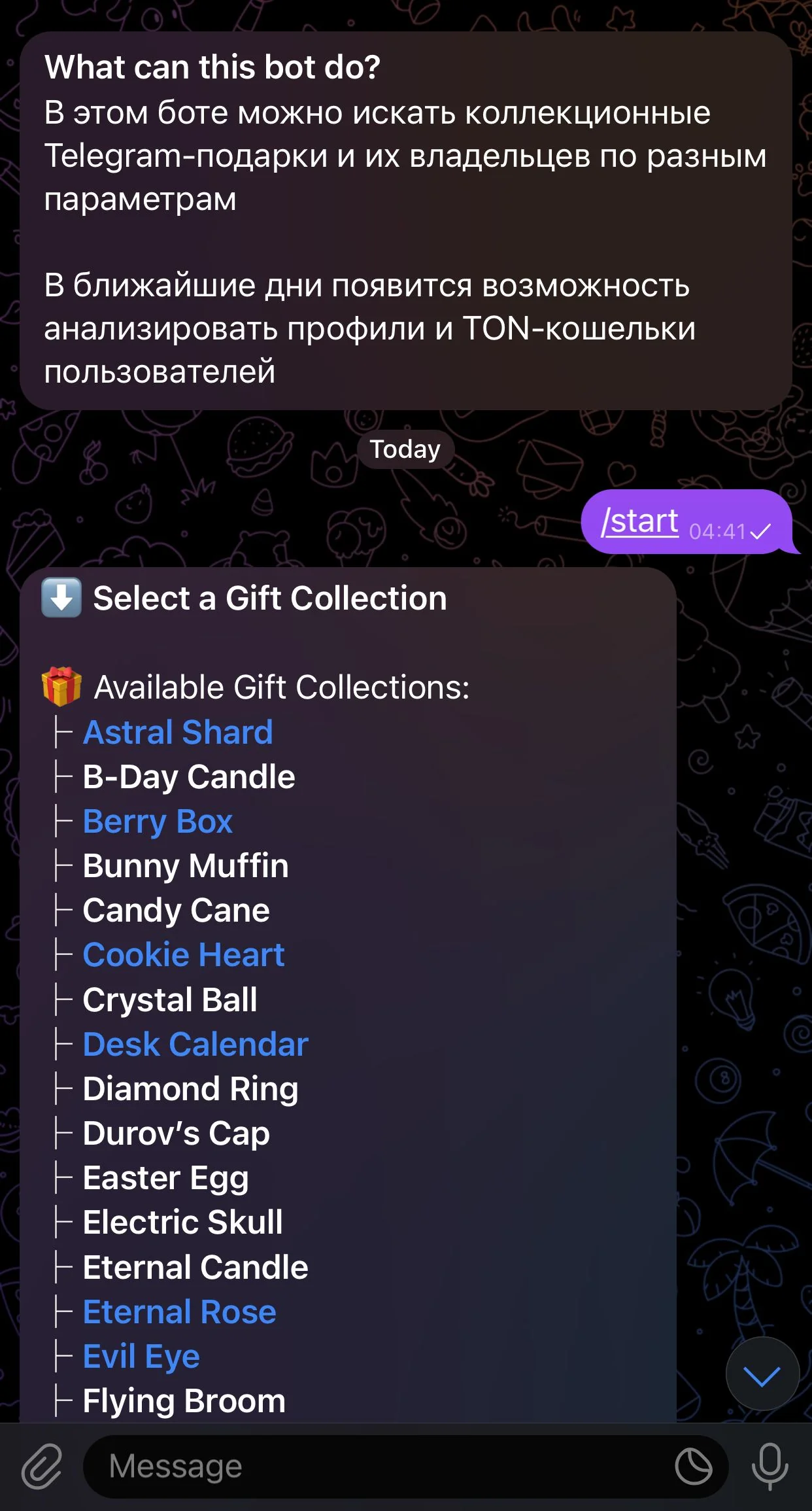Open the Astral Shard collection link
The width and height of the screenshot is (812, 1511).
pyautogui.click(x=178, y=732)
